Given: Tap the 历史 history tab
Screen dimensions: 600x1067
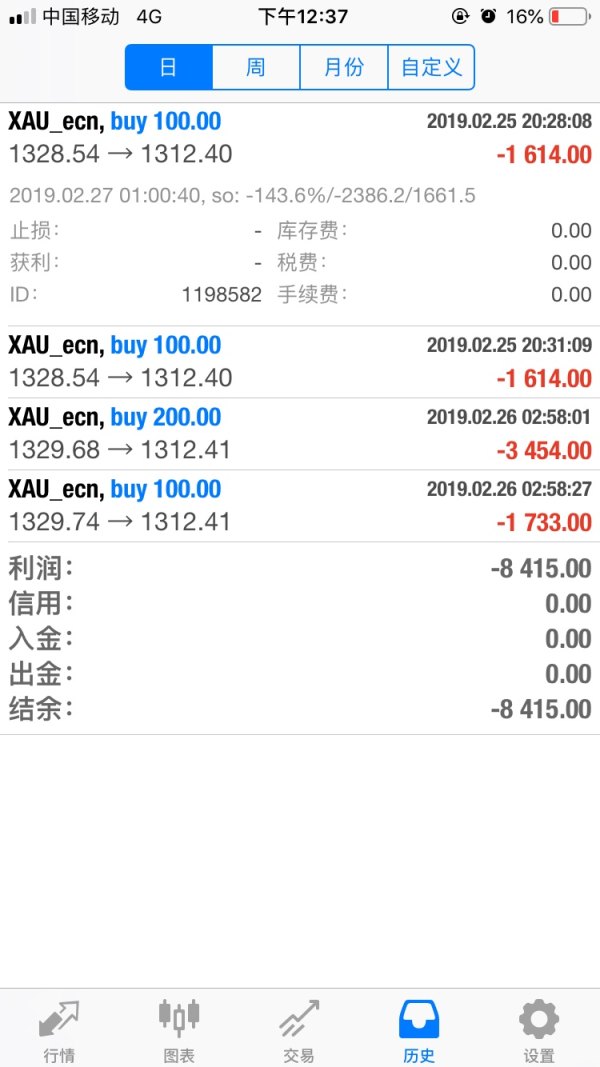Looking at the screenshot, I should (419, 1029).
